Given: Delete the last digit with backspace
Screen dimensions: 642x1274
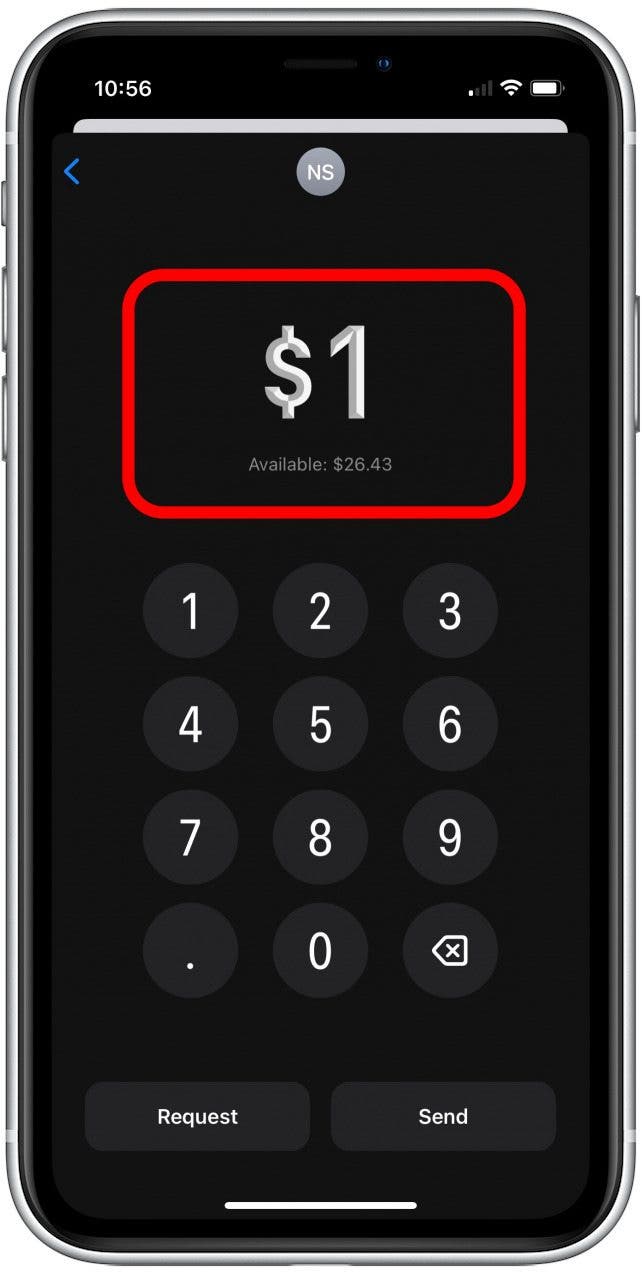Looking at the screenshot, I should (450, 951).
